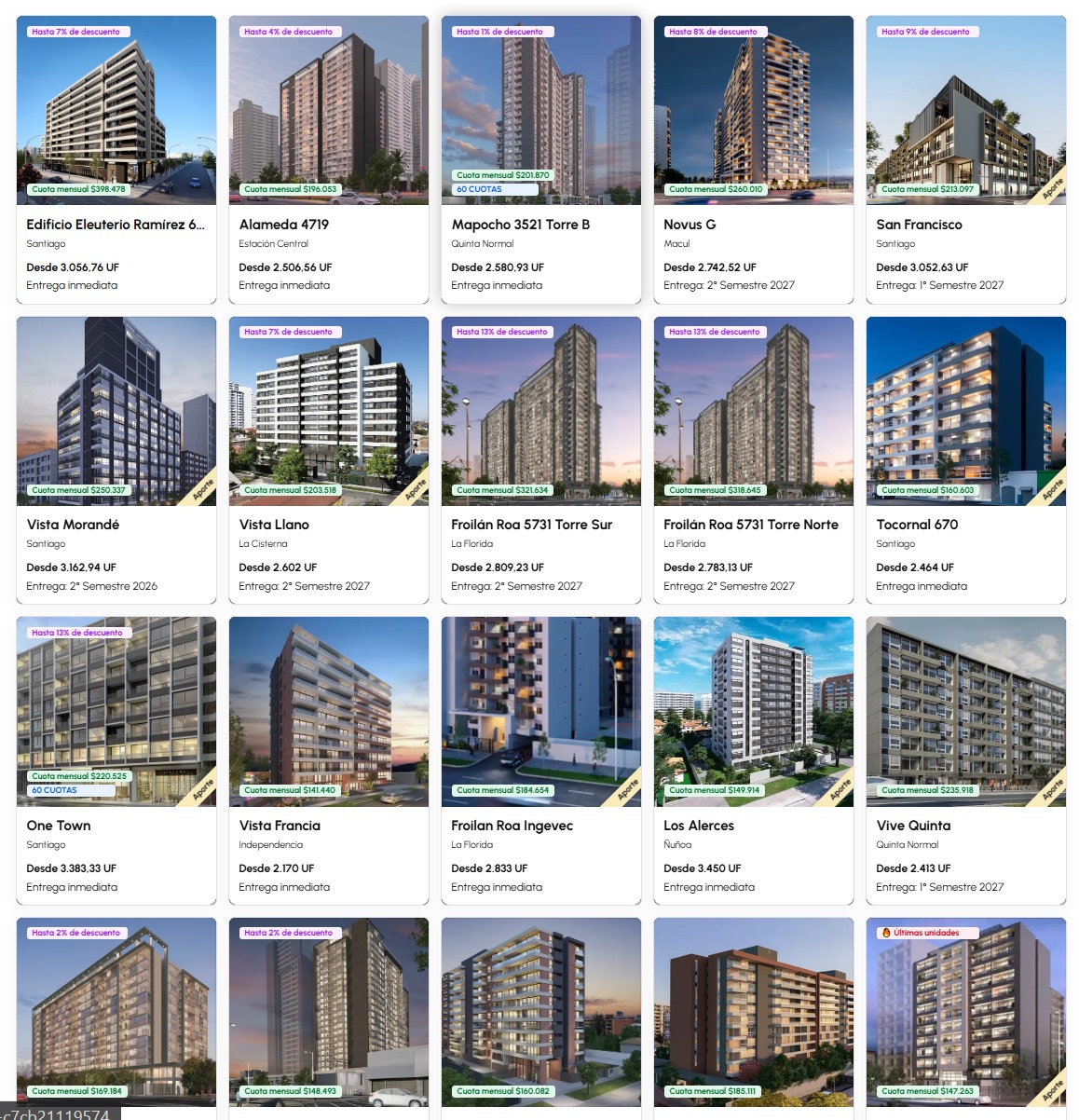This screenshot has width=1079, height=1120.
Task: Open the Novus G card in Macul
Action: click(x=690, y=225)
